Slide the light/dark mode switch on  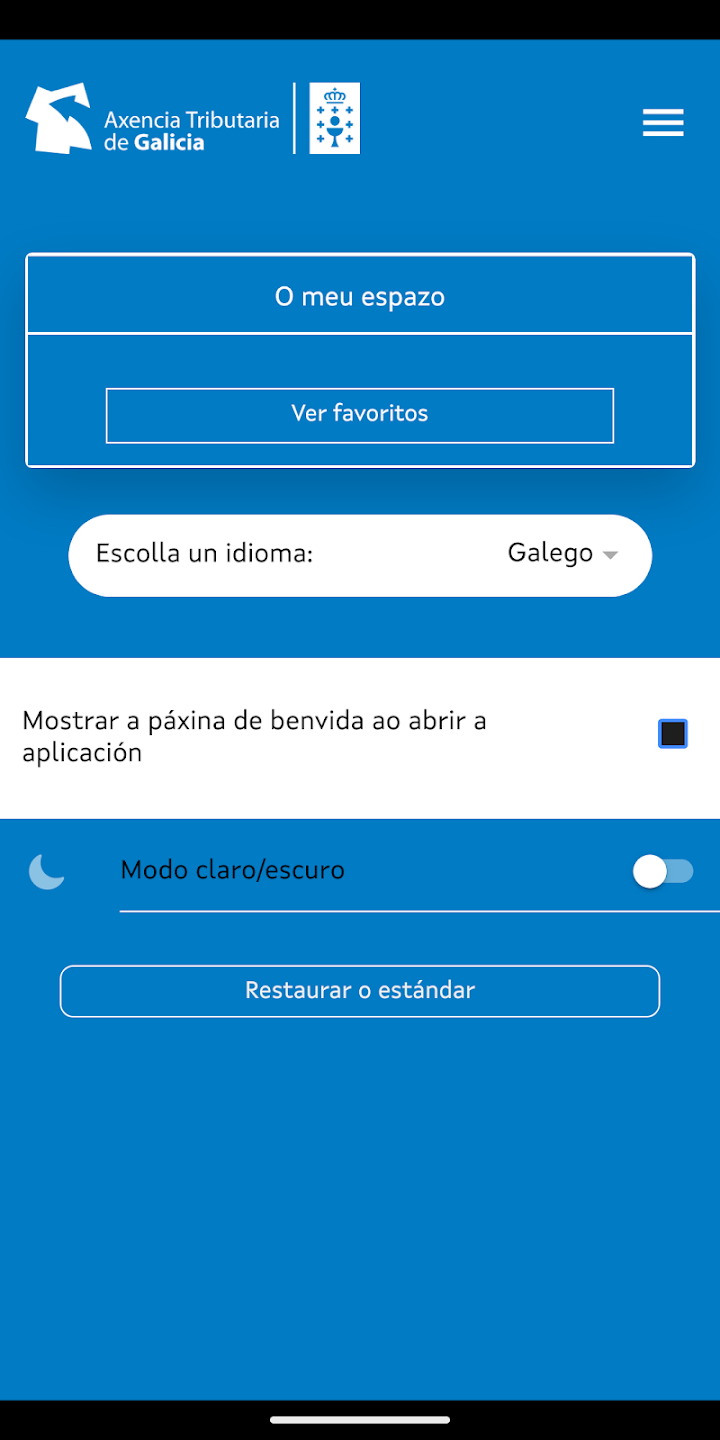point(664,871)
